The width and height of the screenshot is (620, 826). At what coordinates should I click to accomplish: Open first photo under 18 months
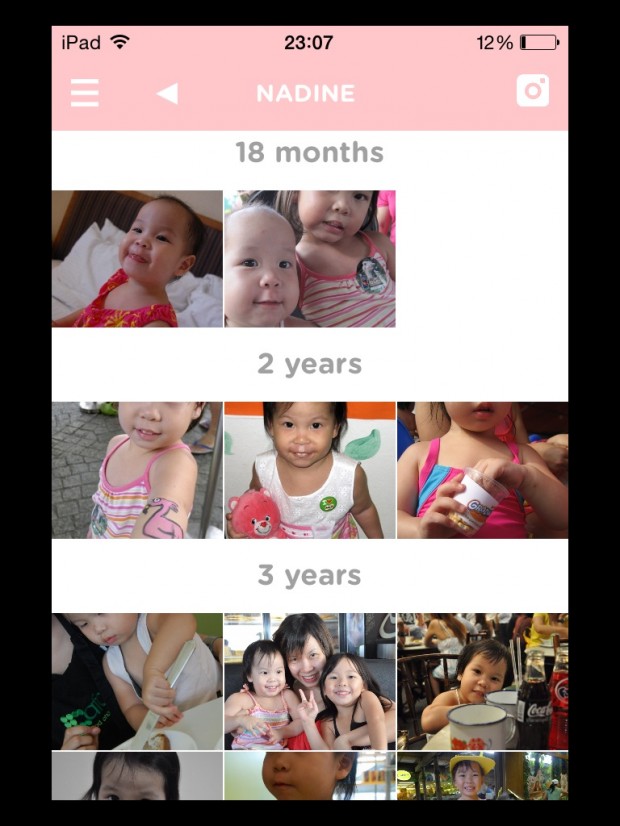[x=137, y=259]
